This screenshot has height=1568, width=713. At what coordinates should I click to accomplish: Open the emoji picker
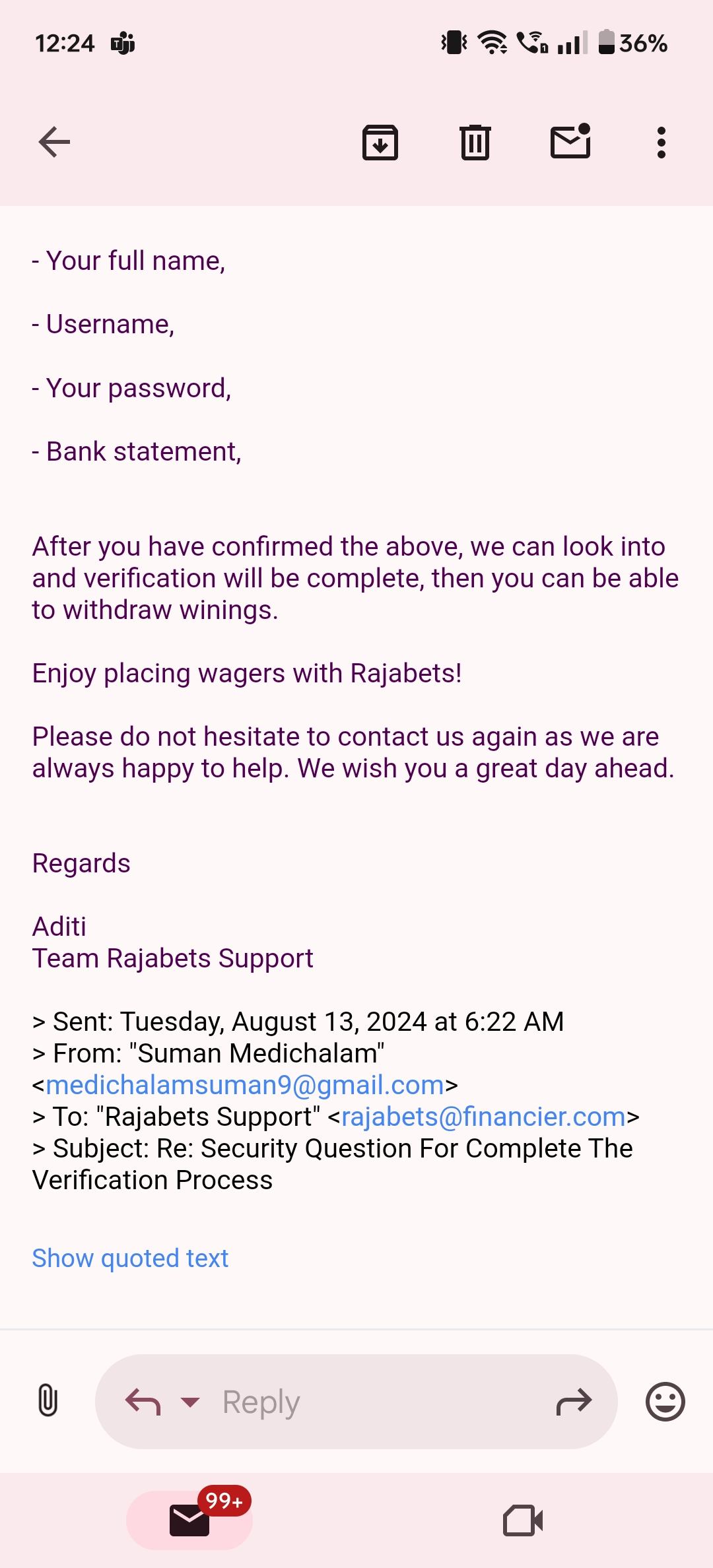665,1402
